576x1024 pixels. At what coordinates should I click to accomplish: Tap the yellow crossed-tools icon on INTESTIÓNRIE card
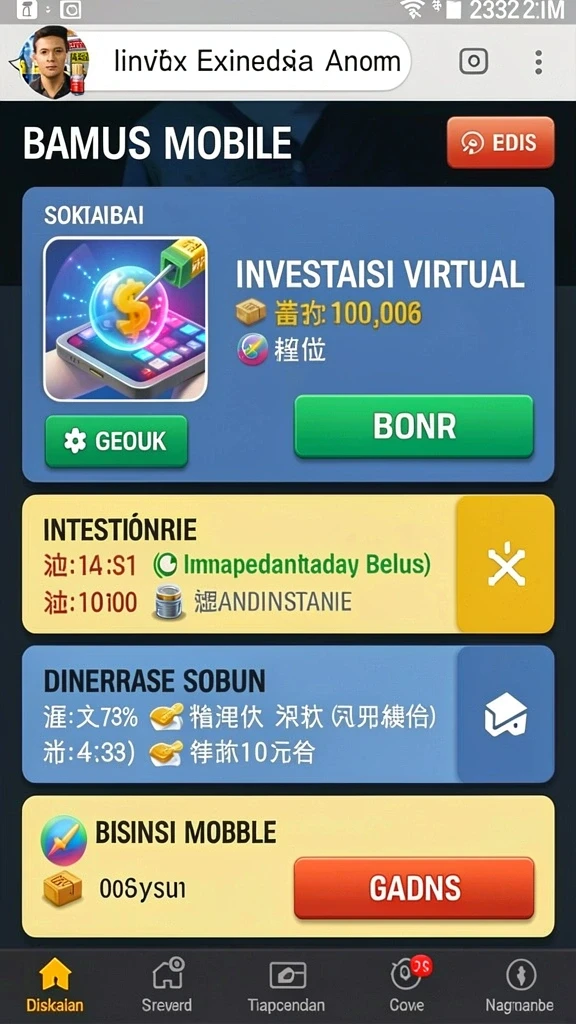click(506, 564)
